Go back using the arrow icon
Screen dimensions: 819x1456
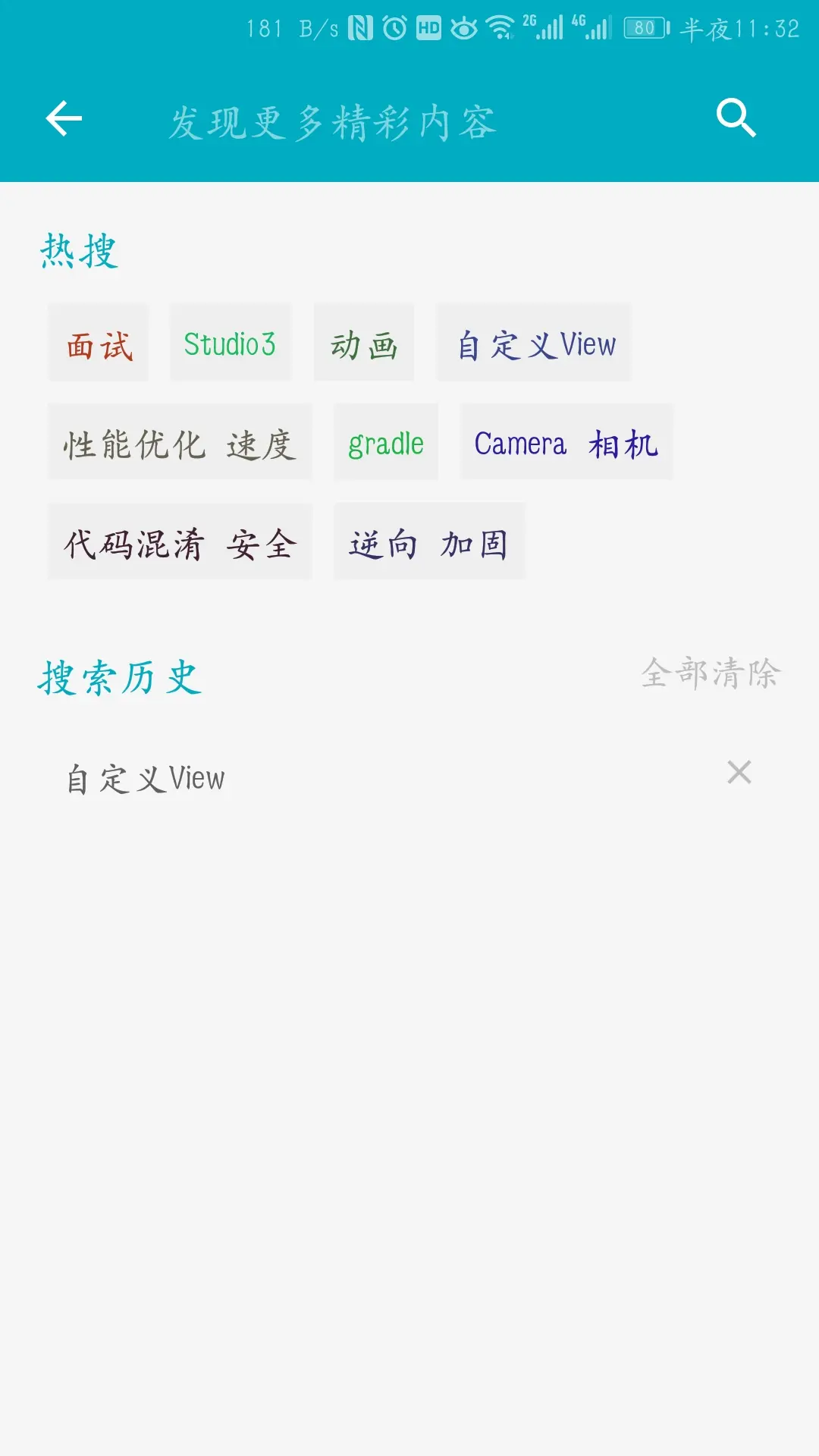tap(64, 119)
